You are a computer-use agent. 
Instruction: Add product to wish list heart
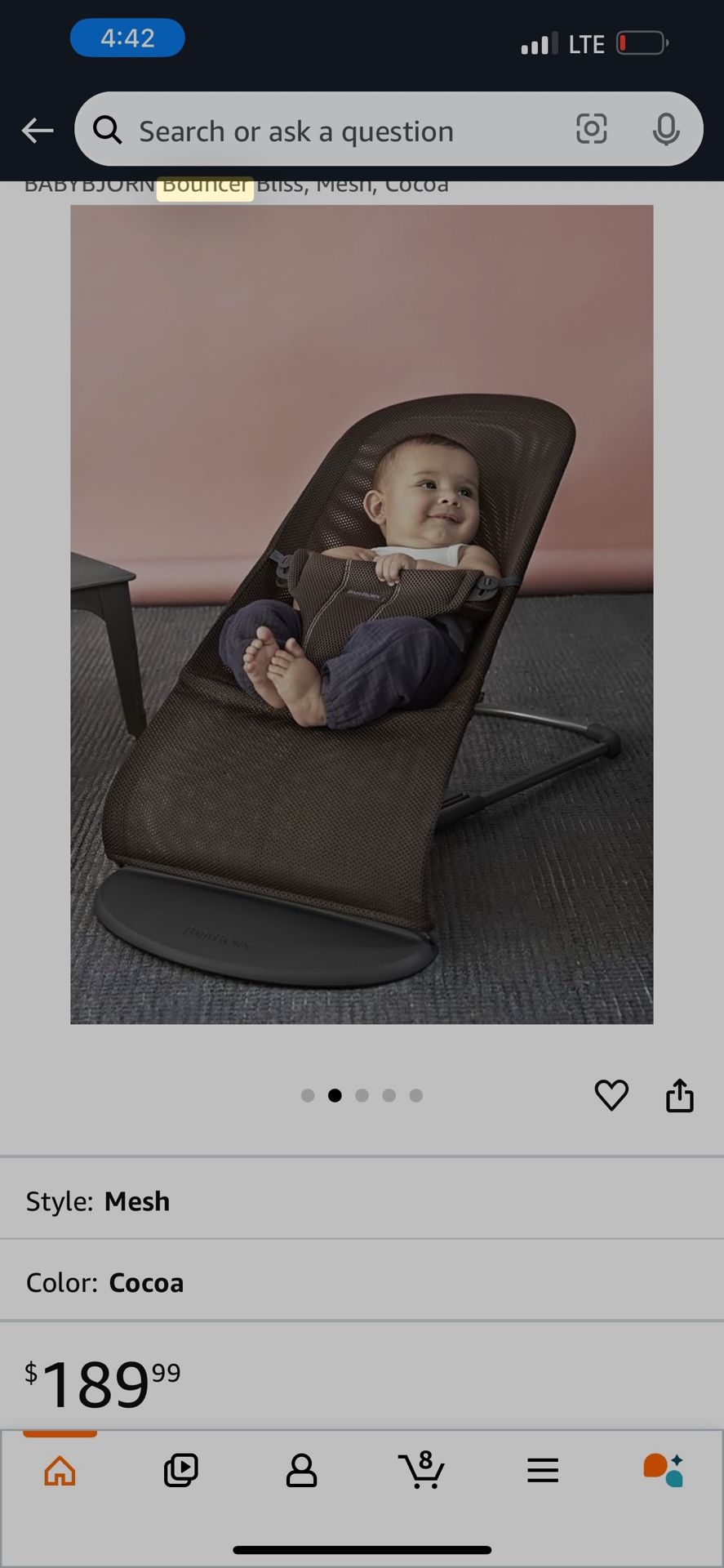611,1095
